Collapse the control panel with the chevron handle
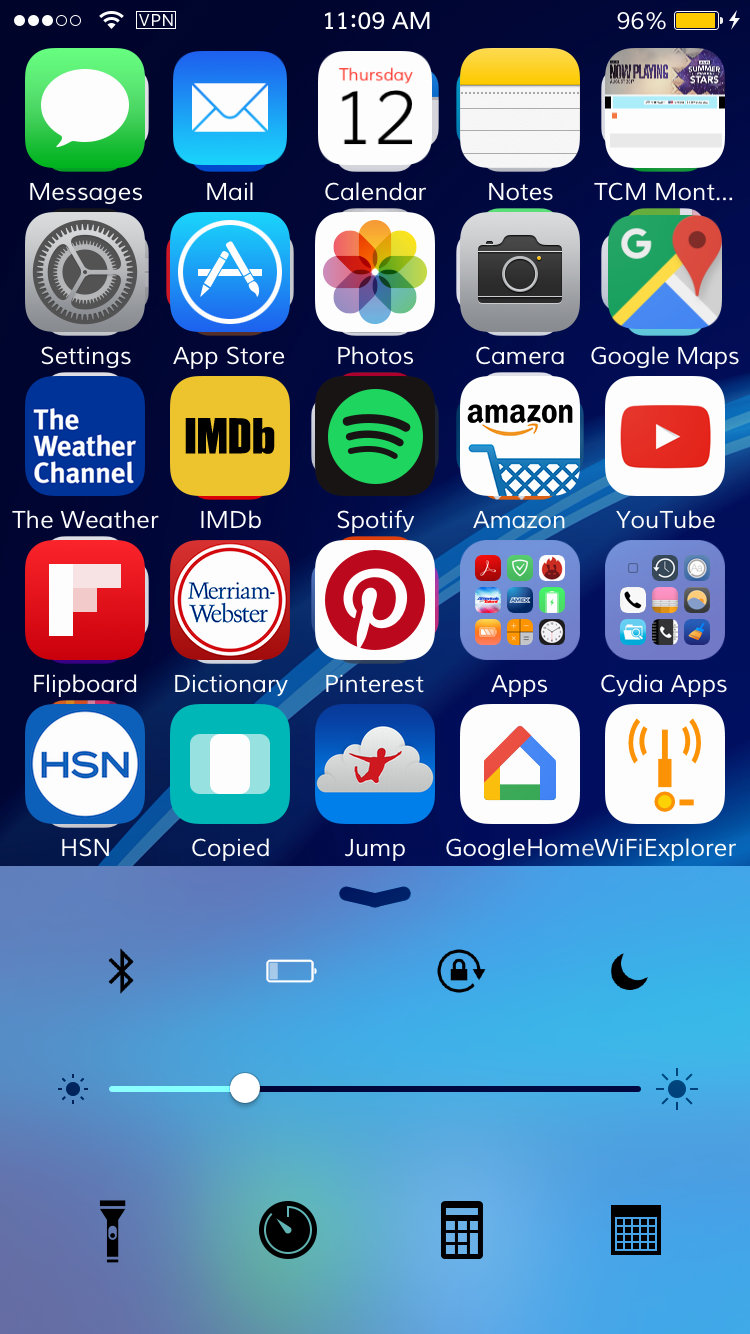The width and height of the screenshot is (750, 1334). pyautogui.click(x=375, y=896)
